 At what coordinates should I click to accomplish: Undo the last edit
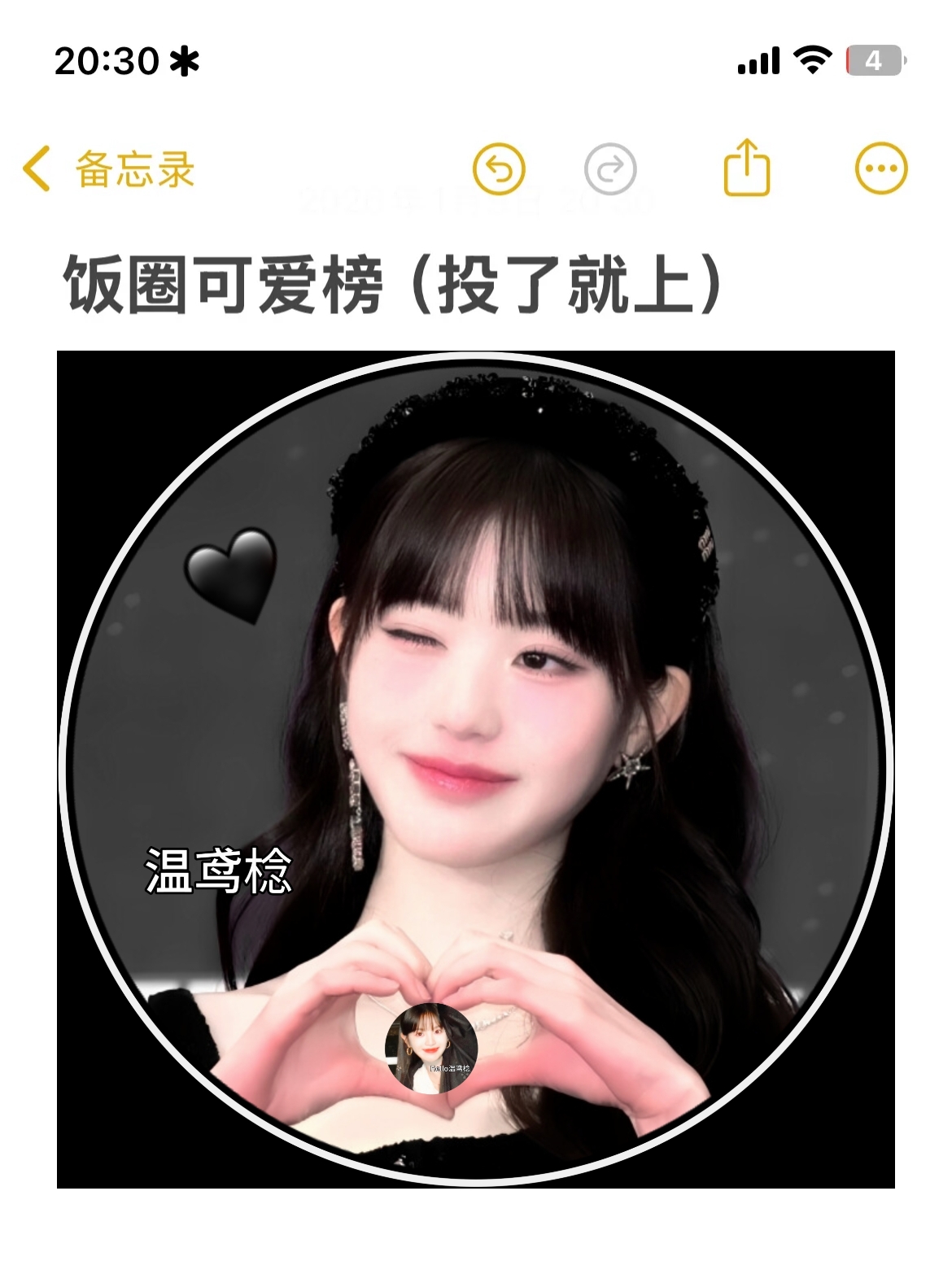[x=498, y=169]
